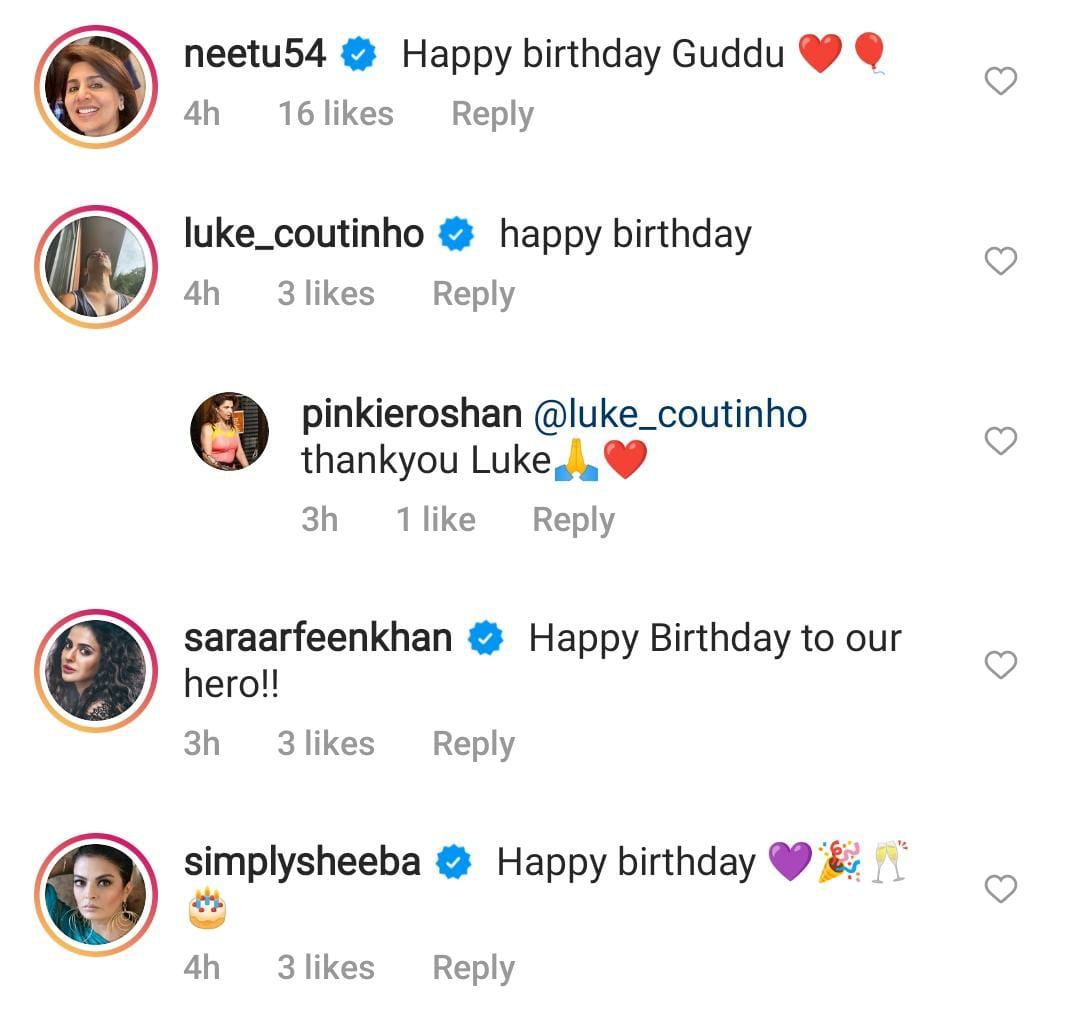Open luke_coutinho username profile
Screen dimensions: 1080x1033
click(304, 235)
